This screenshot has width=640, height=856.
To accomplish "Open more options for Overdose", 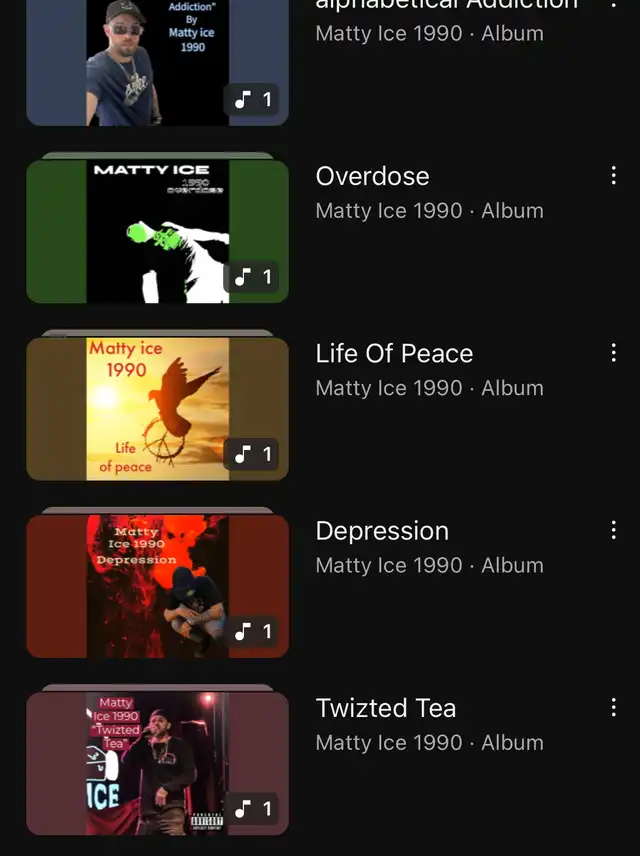I will (x=613, y=176).
